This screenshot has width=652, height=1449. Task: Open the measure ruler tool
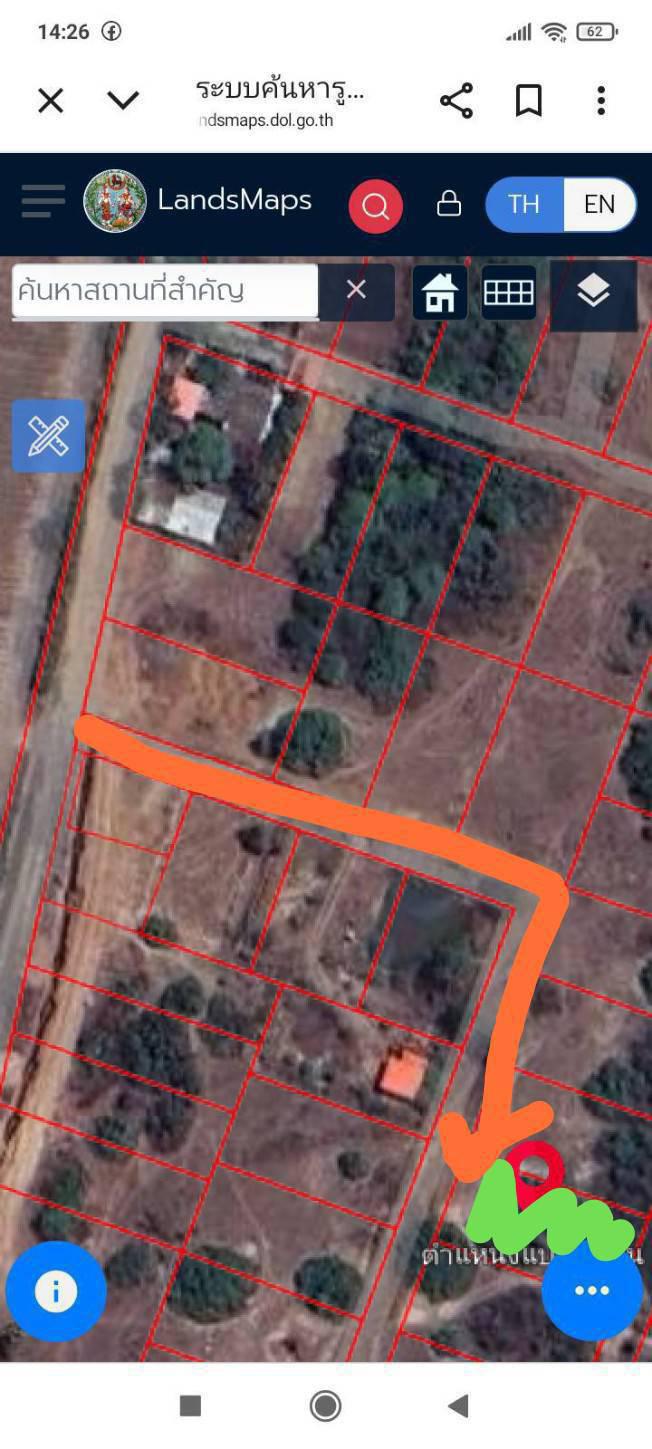pos(48,436)
